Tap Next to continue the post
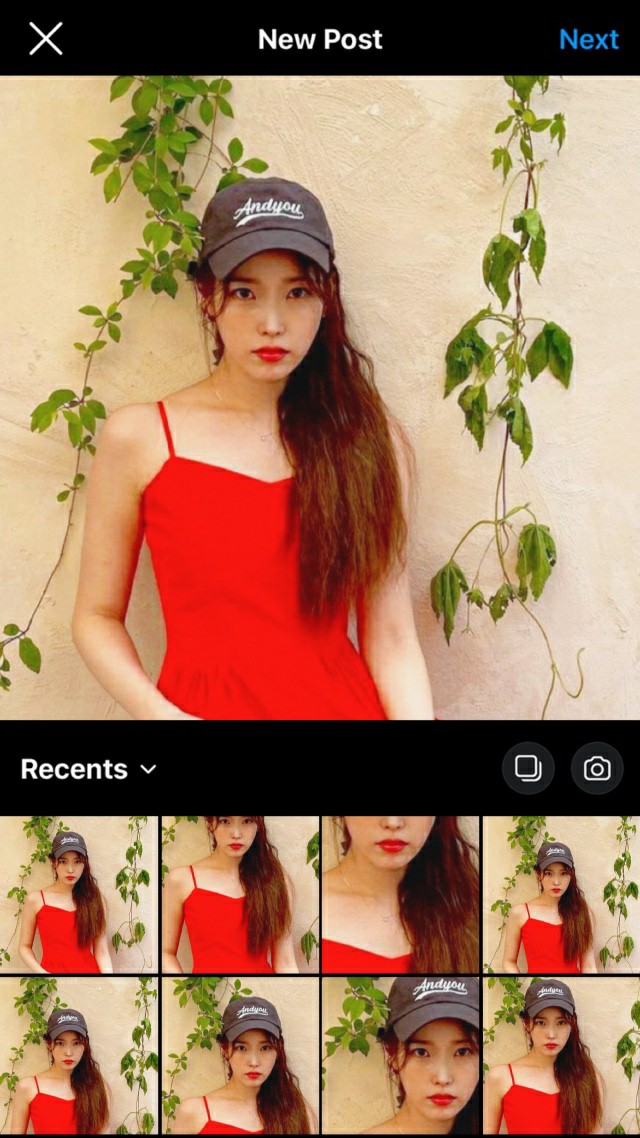Image resolution: width=640 pixels, height=1138 pixels. point(588,39)
